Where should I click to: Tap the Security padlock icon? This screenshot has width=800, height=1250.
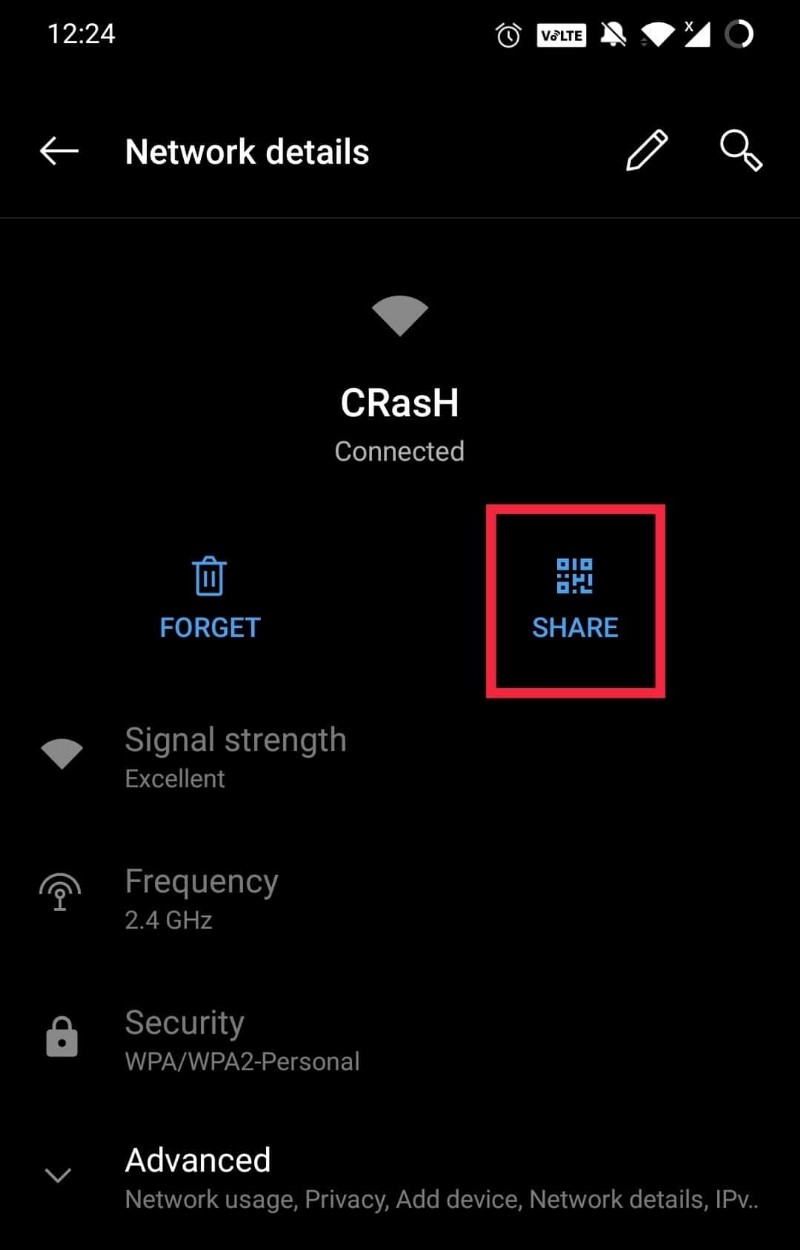point(61,1035)
